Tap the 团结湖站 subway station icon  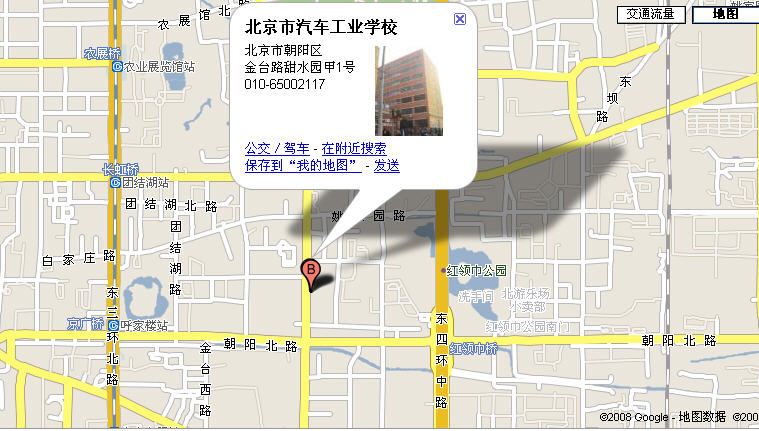pyautogui.click(x=117, y=183)
